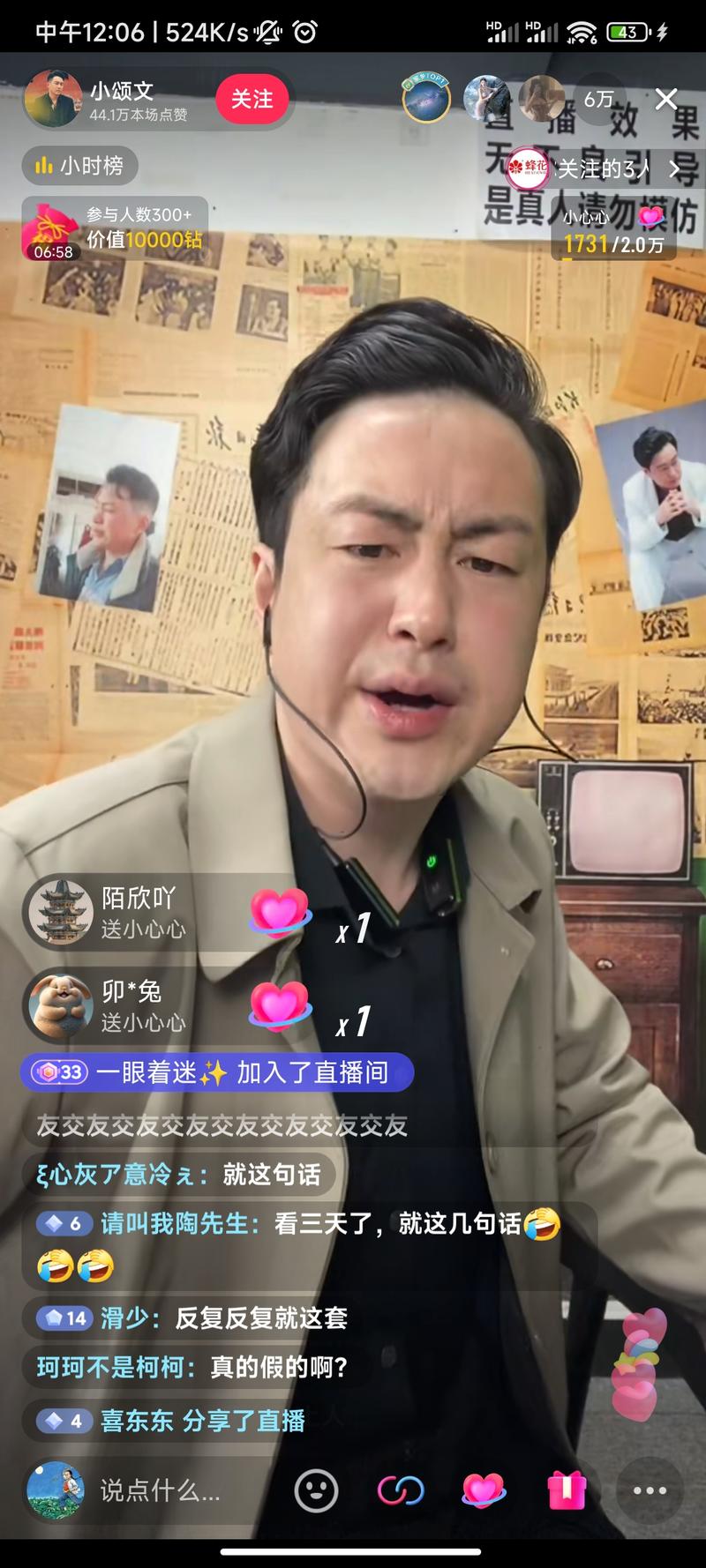The width and height of the screenshot is (706, 1568).
Task: Close the live stream
Action: point(666,99)
